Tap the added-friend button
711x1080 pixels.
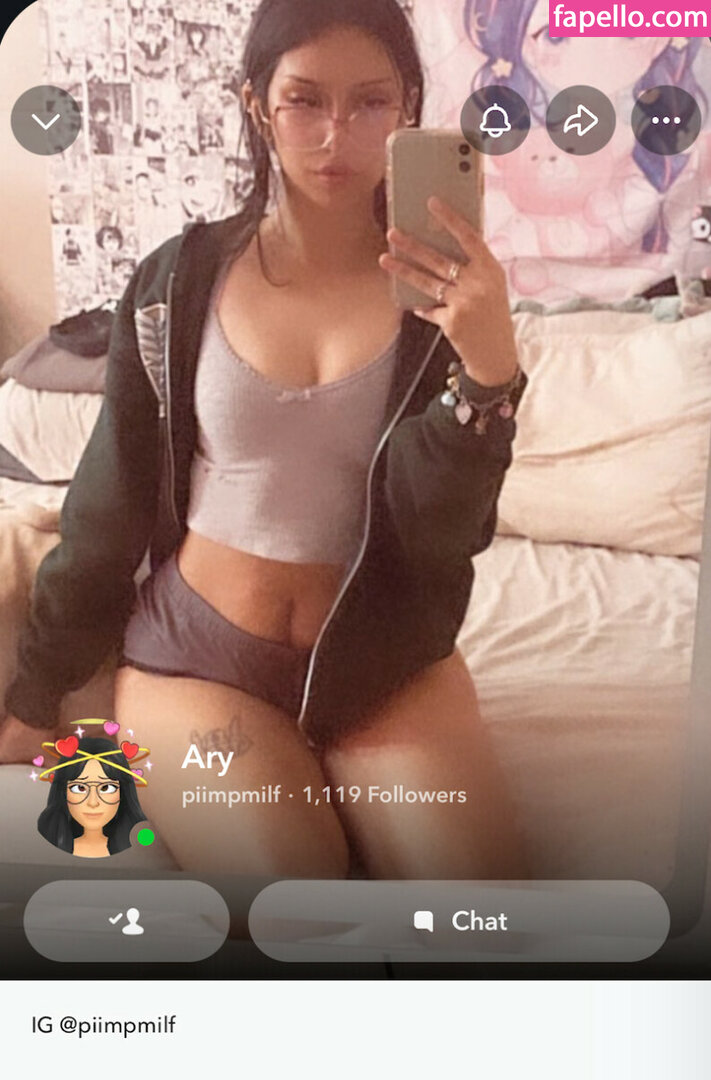click(x=127, y=921)
